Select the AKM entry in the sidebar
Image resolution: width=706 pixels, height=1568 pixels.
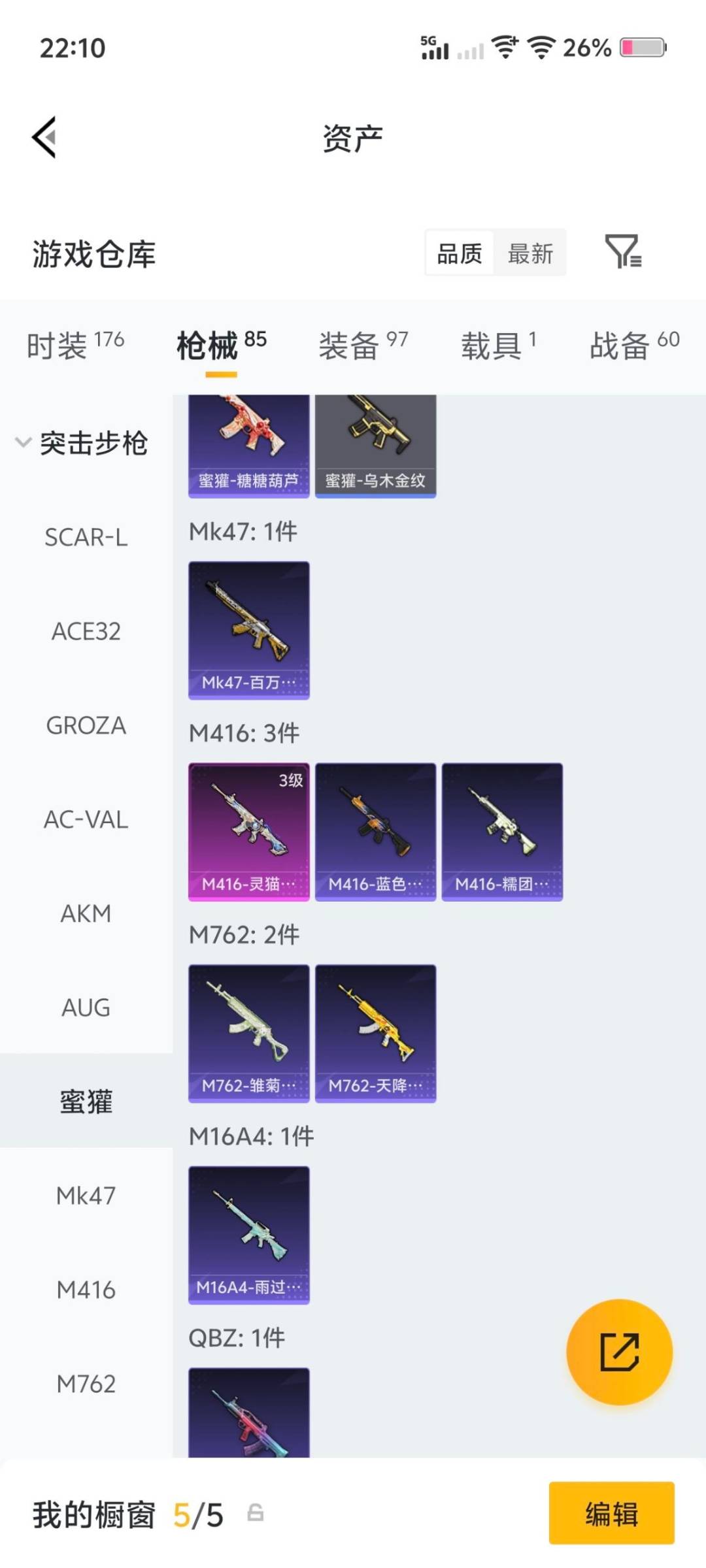tap(87, 913)
